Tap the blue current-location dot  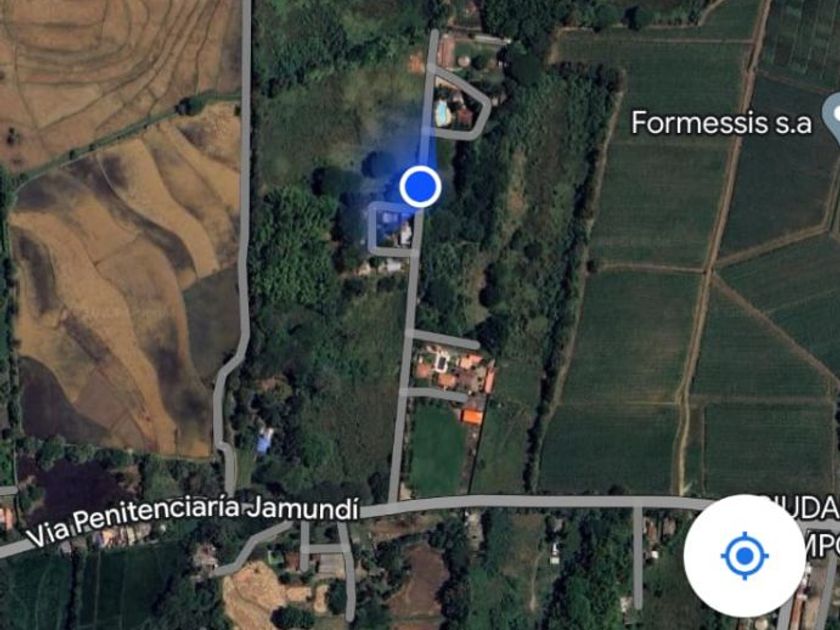coord(421,186)
